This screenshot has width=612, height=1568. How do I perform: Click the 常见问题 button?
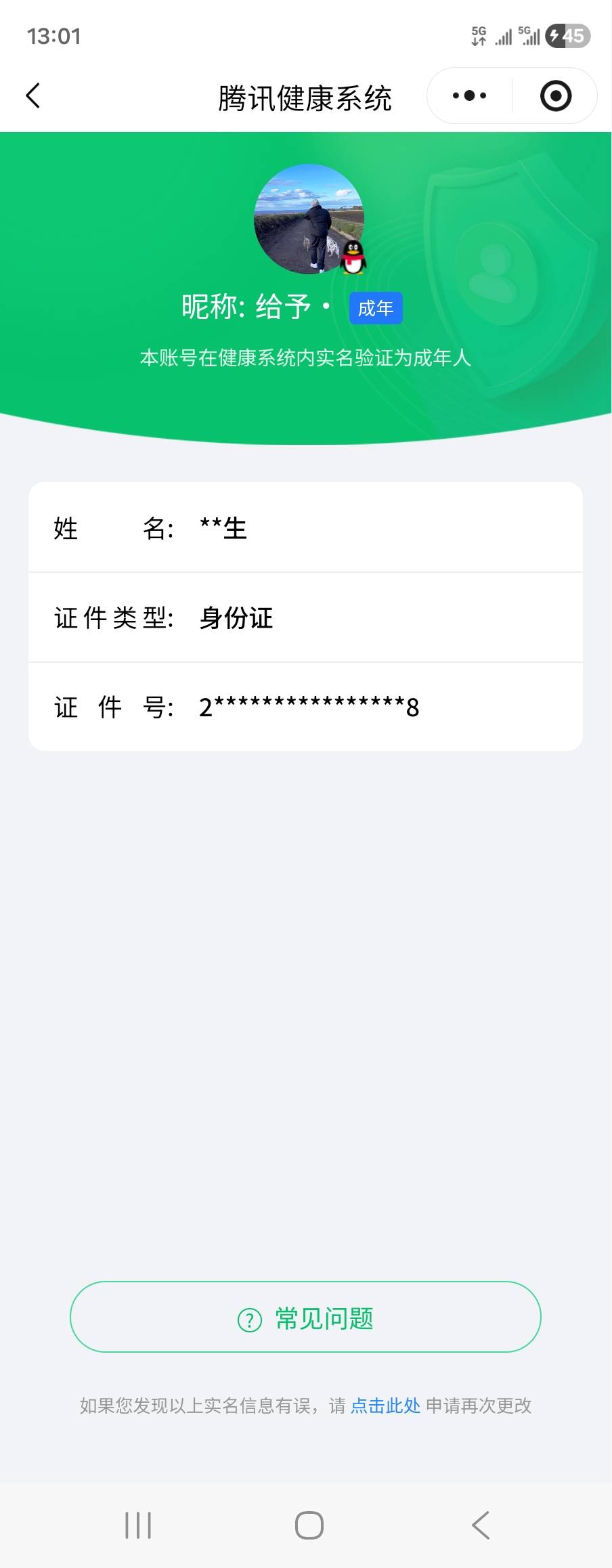(x=305, y=1318)
